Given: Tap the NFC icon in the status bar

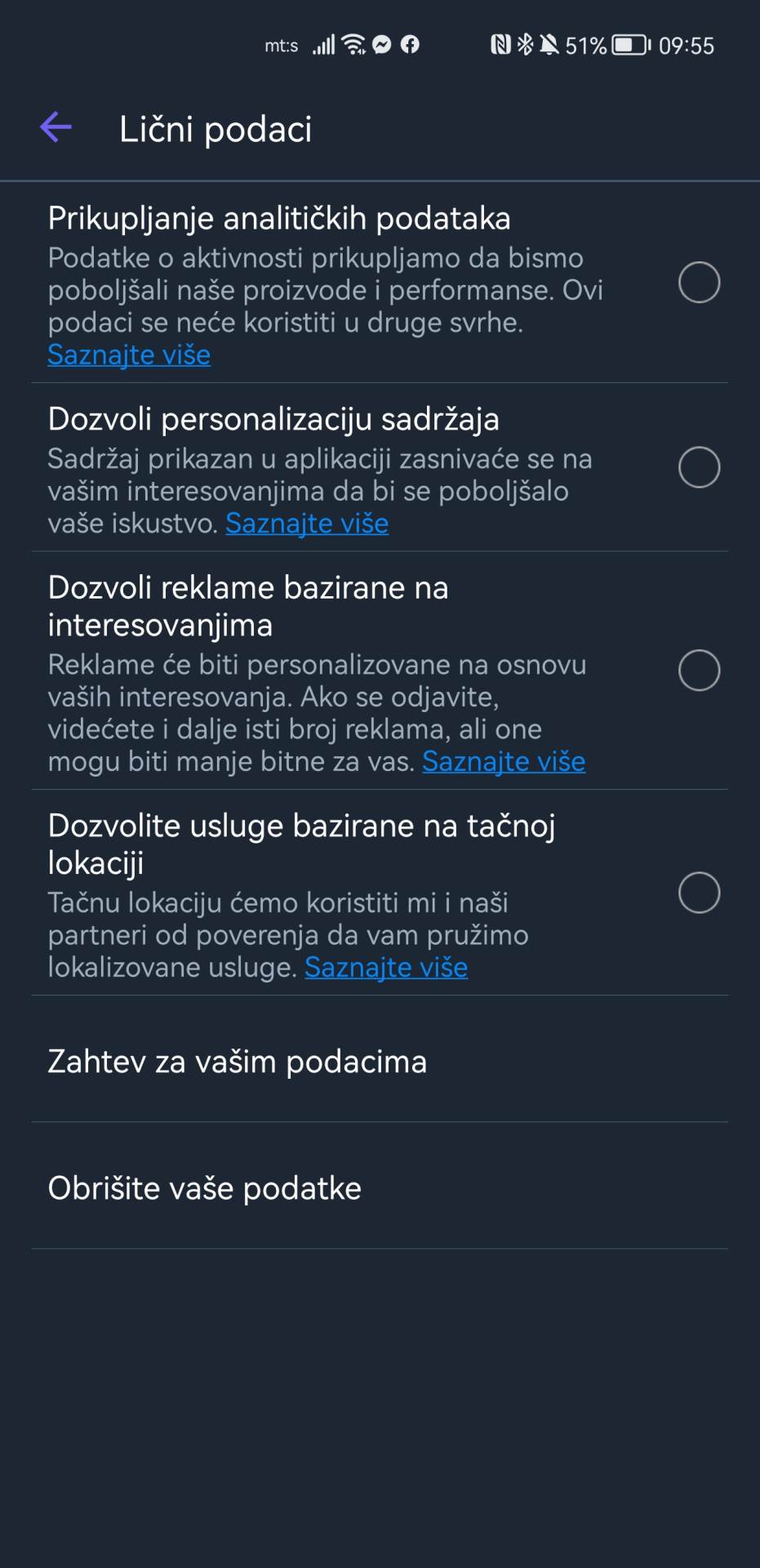Looking at the screenshot, I should coord(500,45).
